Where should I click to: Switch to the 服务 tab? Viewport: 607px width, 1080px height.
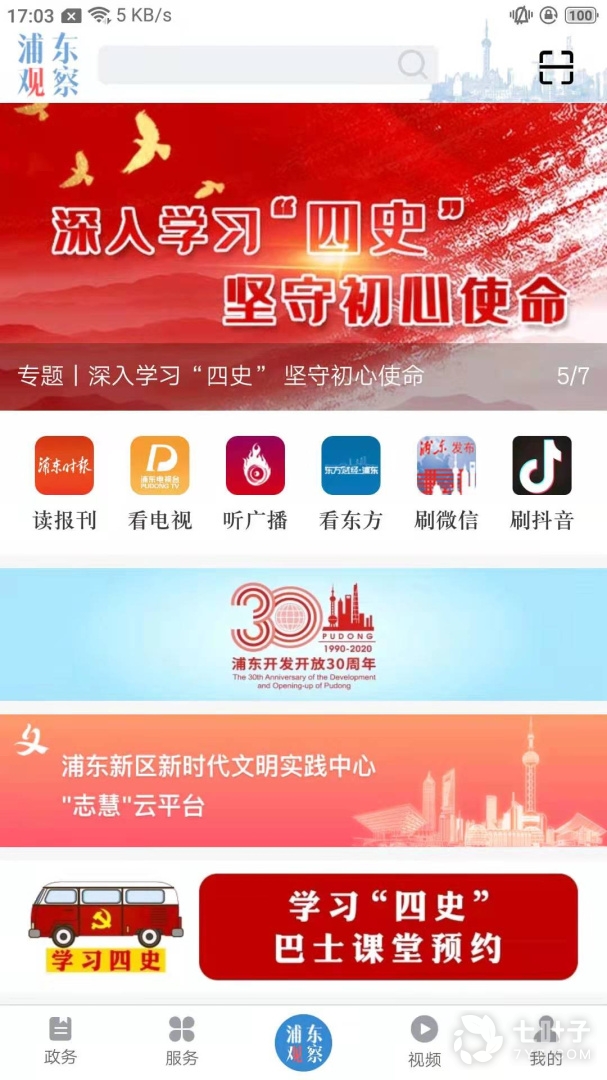(182, 1041)
